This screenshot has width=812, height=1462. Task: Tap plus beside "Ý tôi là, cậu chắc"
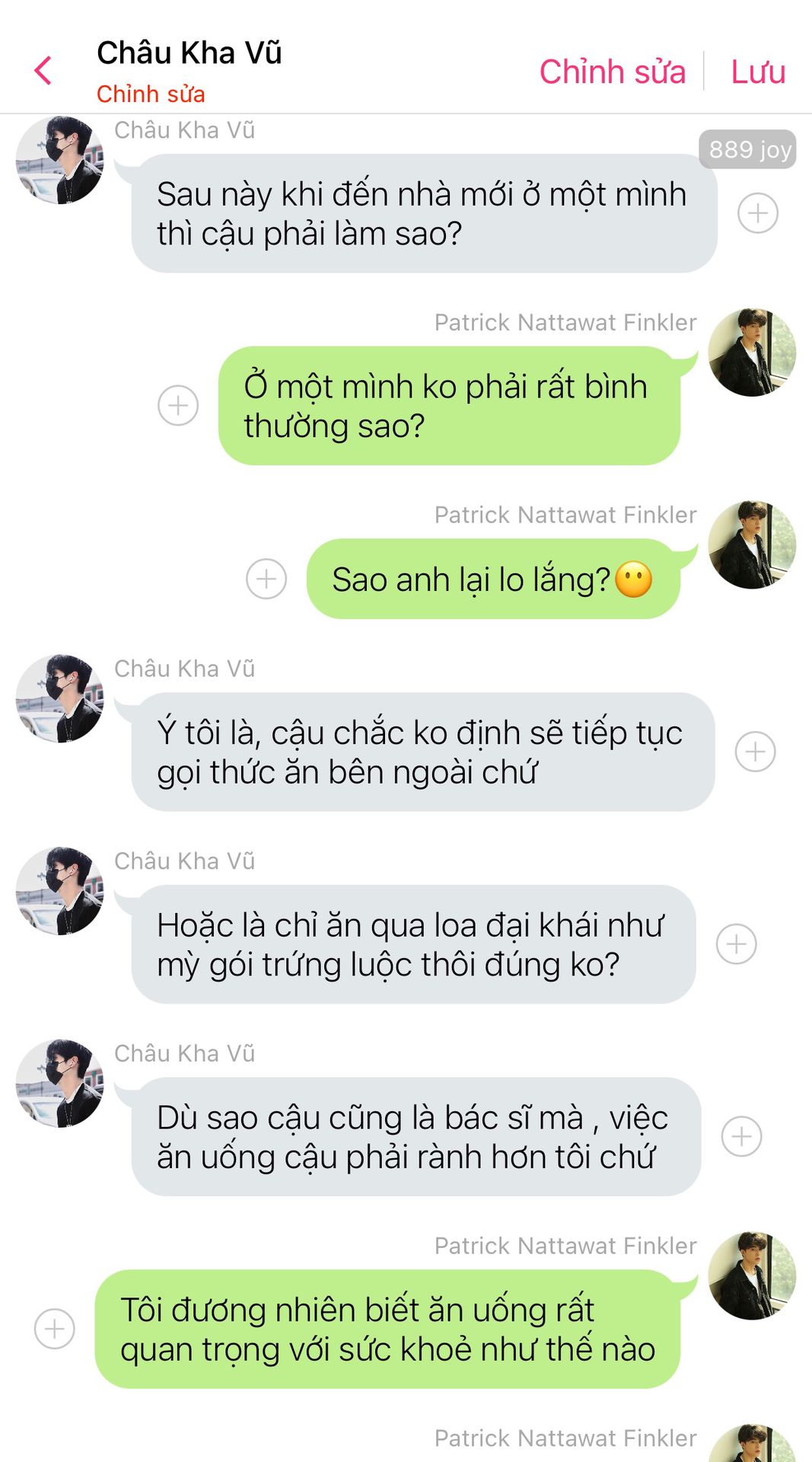[755, 752]
